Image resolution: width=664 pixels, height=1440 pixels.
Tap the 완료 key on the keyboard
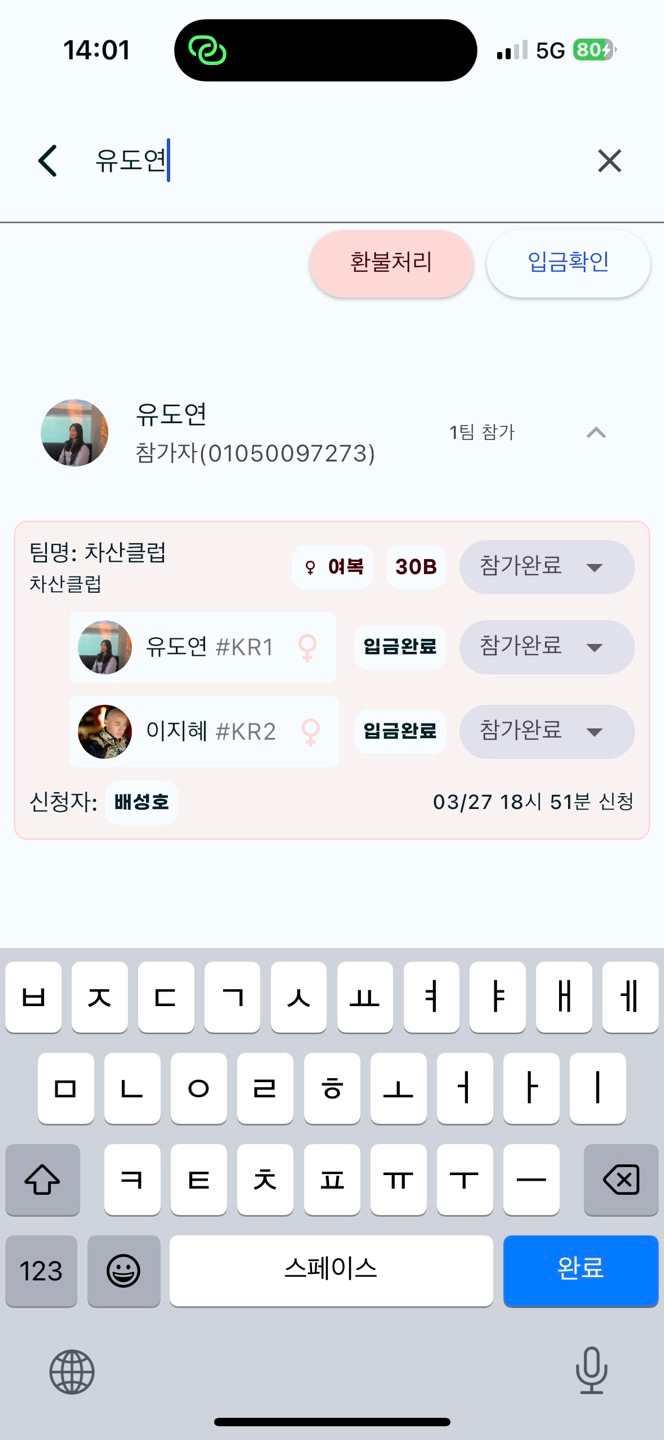581,1271
